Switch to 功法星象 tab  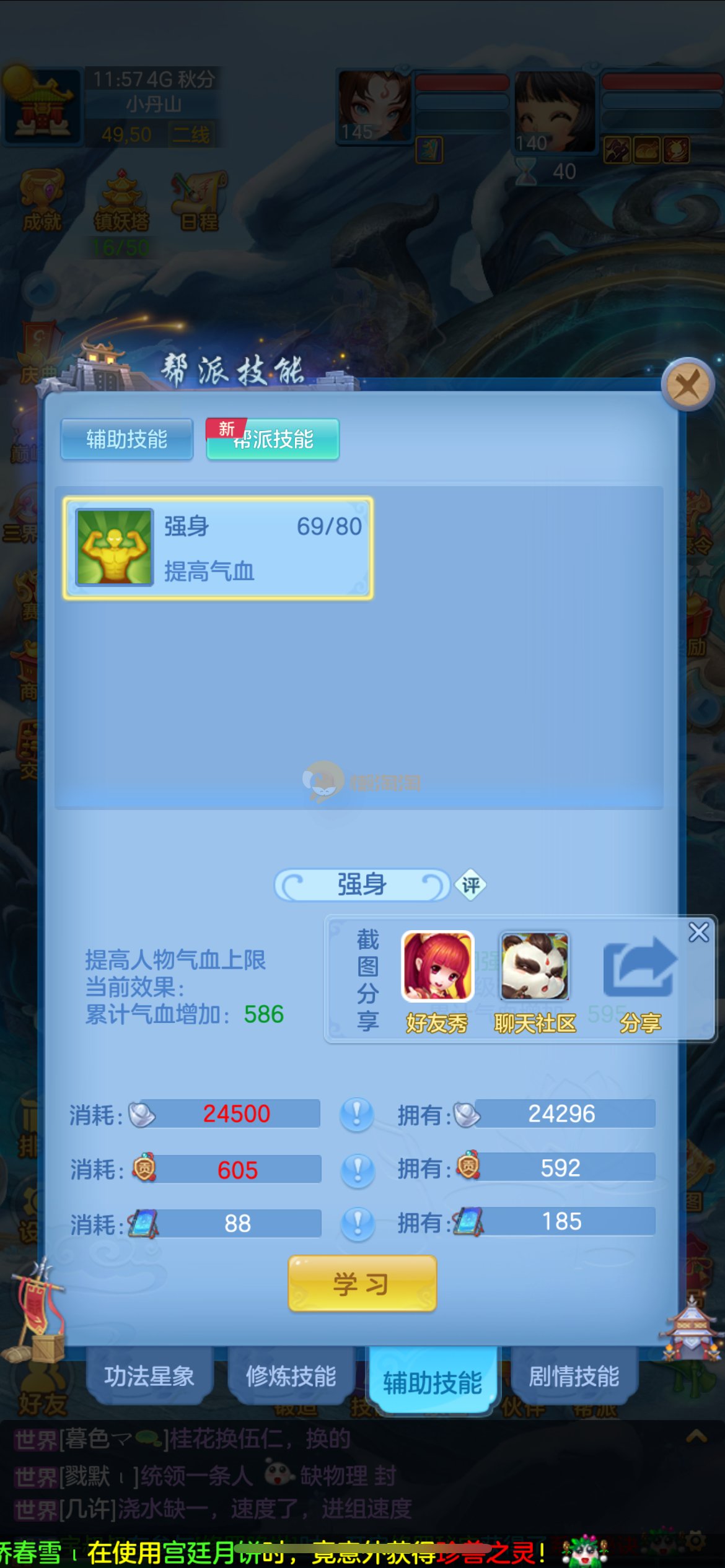pos(149,1376)
